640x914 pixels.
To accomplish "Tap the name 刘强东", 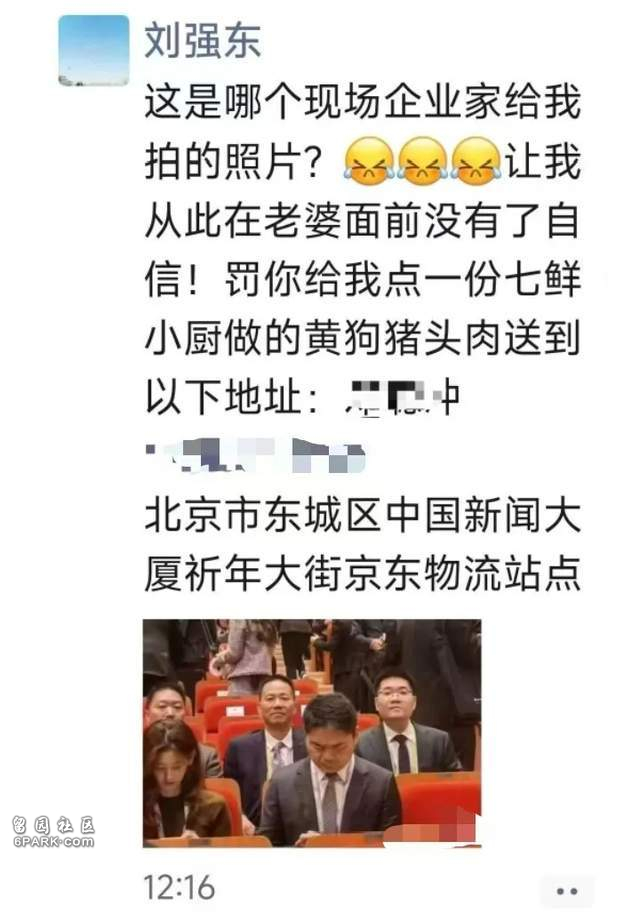I will tap(203, 41).
